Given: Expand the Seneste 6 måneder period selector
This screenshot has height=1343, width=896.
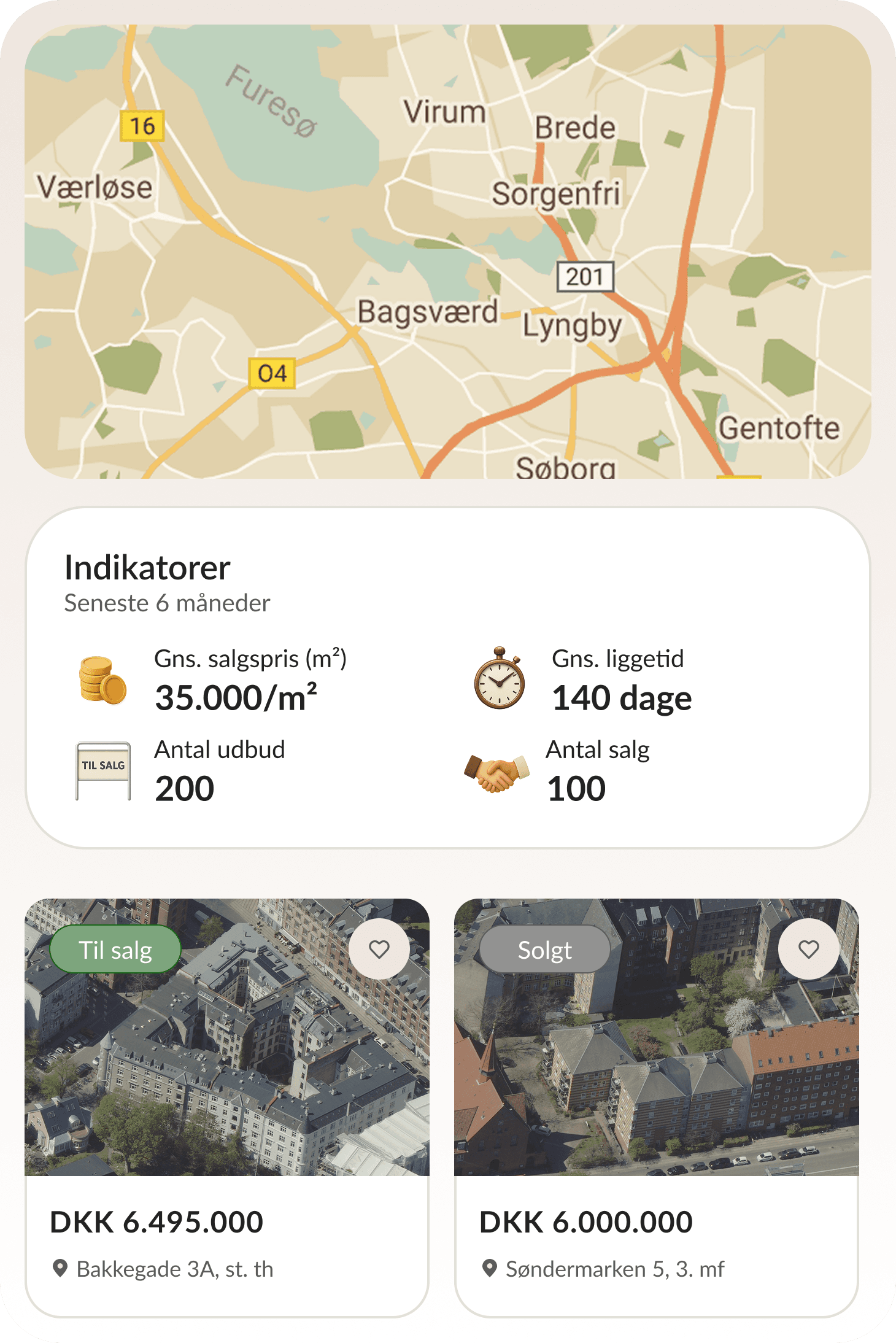Looking at the screenshot, I should [166, 604].
